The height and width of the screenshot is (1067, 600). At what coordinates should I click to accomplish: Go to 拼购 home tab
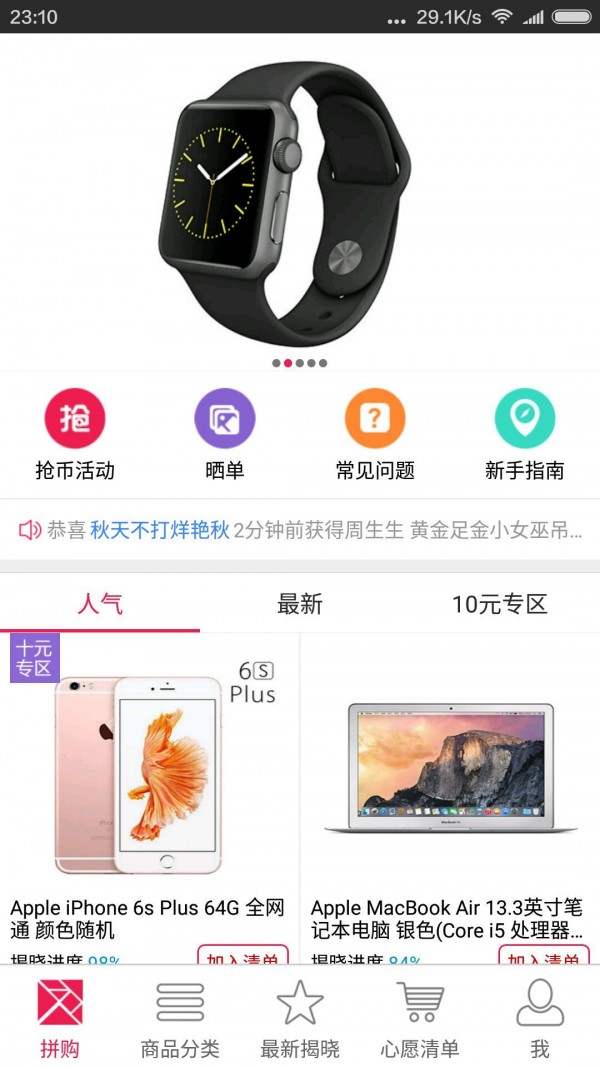(x=60, y=1018)
